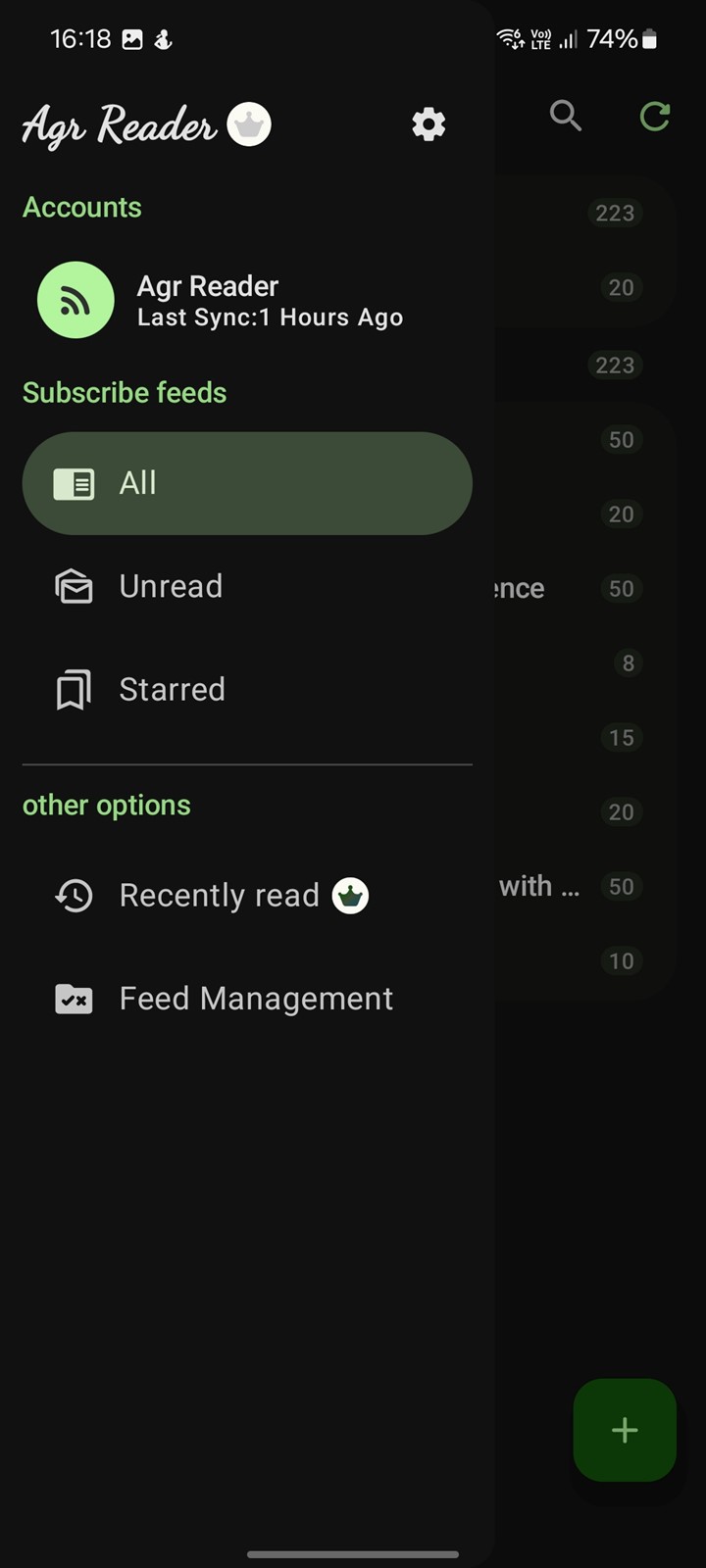Open search with the magnifier icon
706x1568 pixels.
(566, 117)
